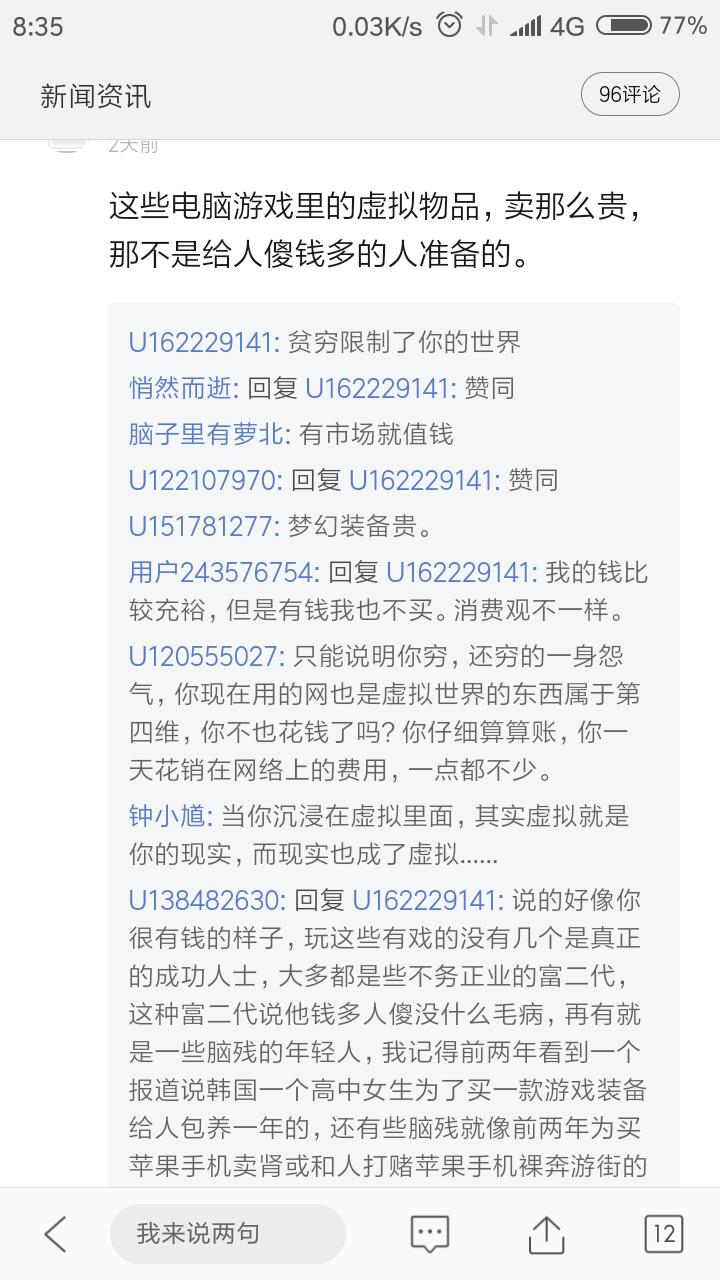Open commenter 脑子里有萝北's profile
Screen dimensions: 720x1280
point(208,434)
